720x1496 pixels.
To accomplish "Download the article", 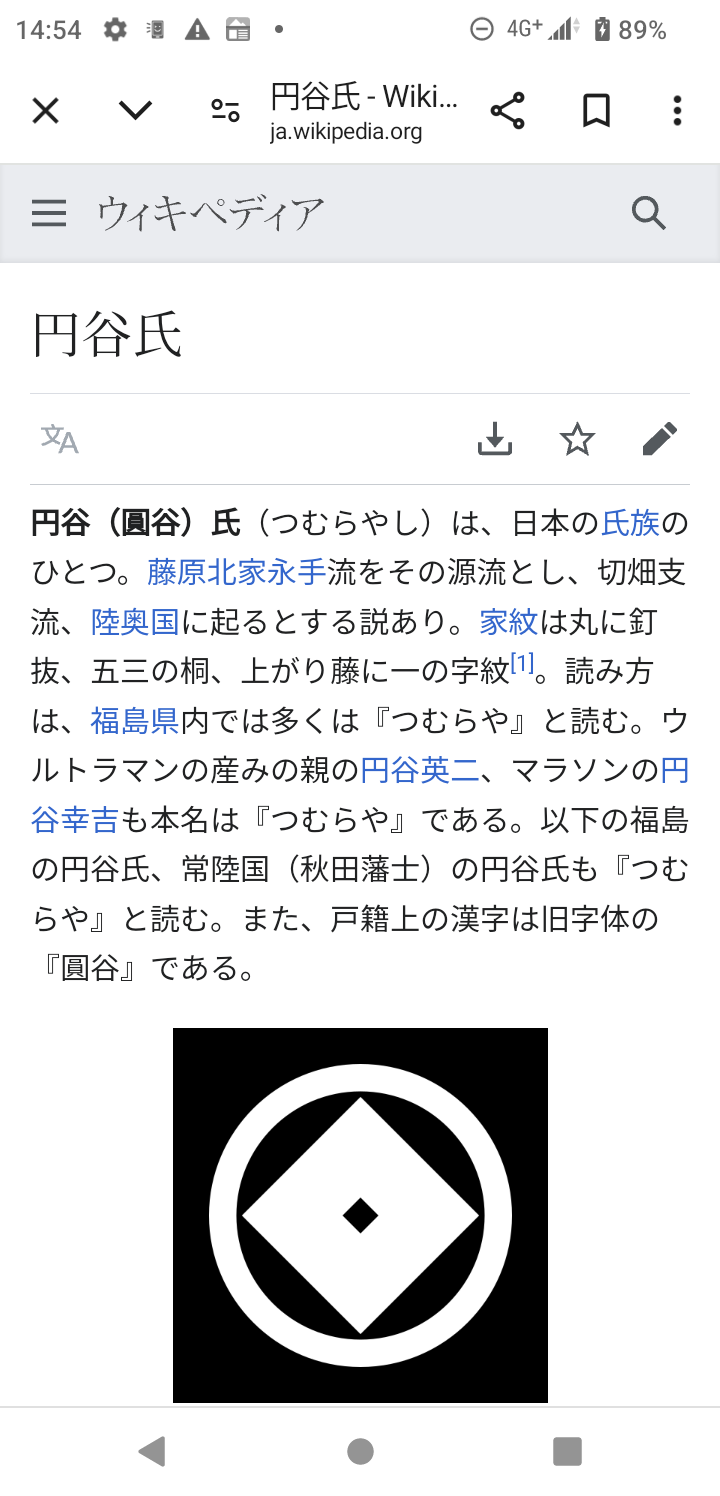I will [x=495, y=439].
